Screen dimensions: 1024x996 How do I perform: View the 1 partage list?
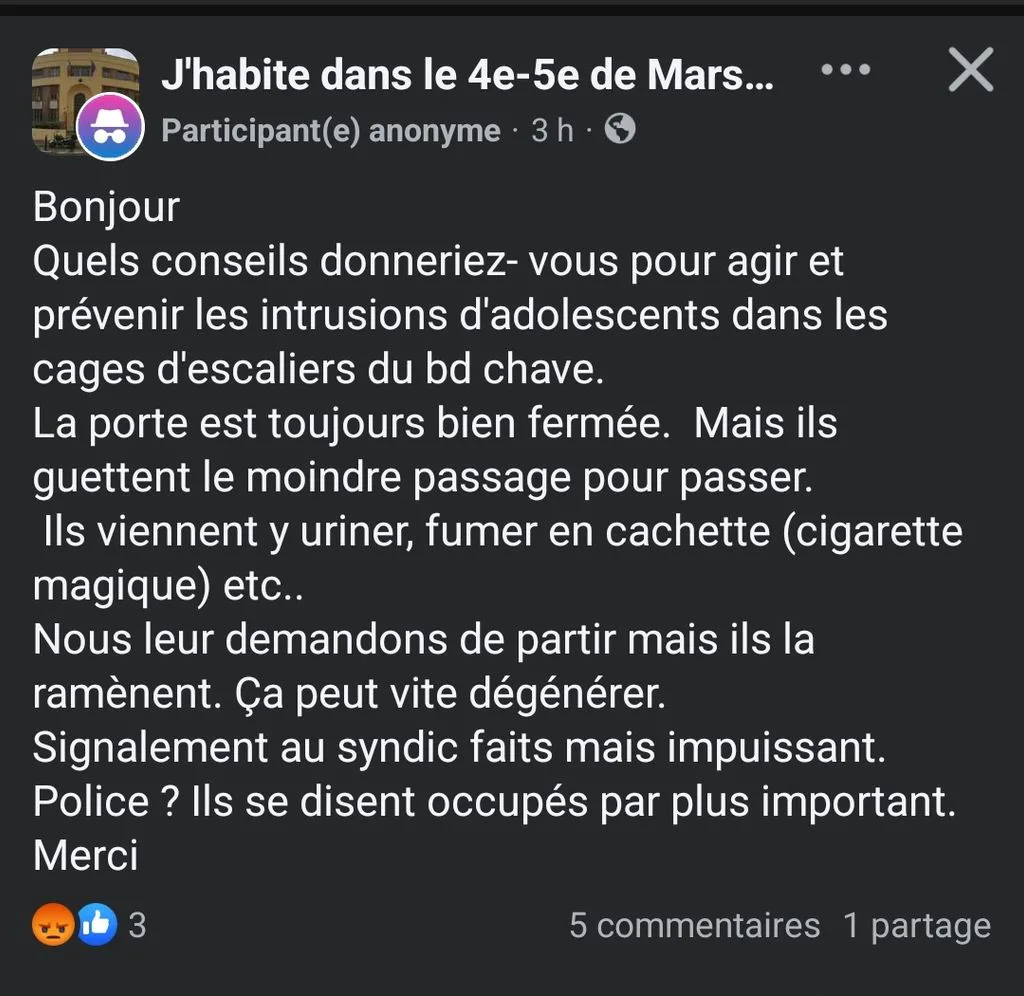tap(917, 927)
